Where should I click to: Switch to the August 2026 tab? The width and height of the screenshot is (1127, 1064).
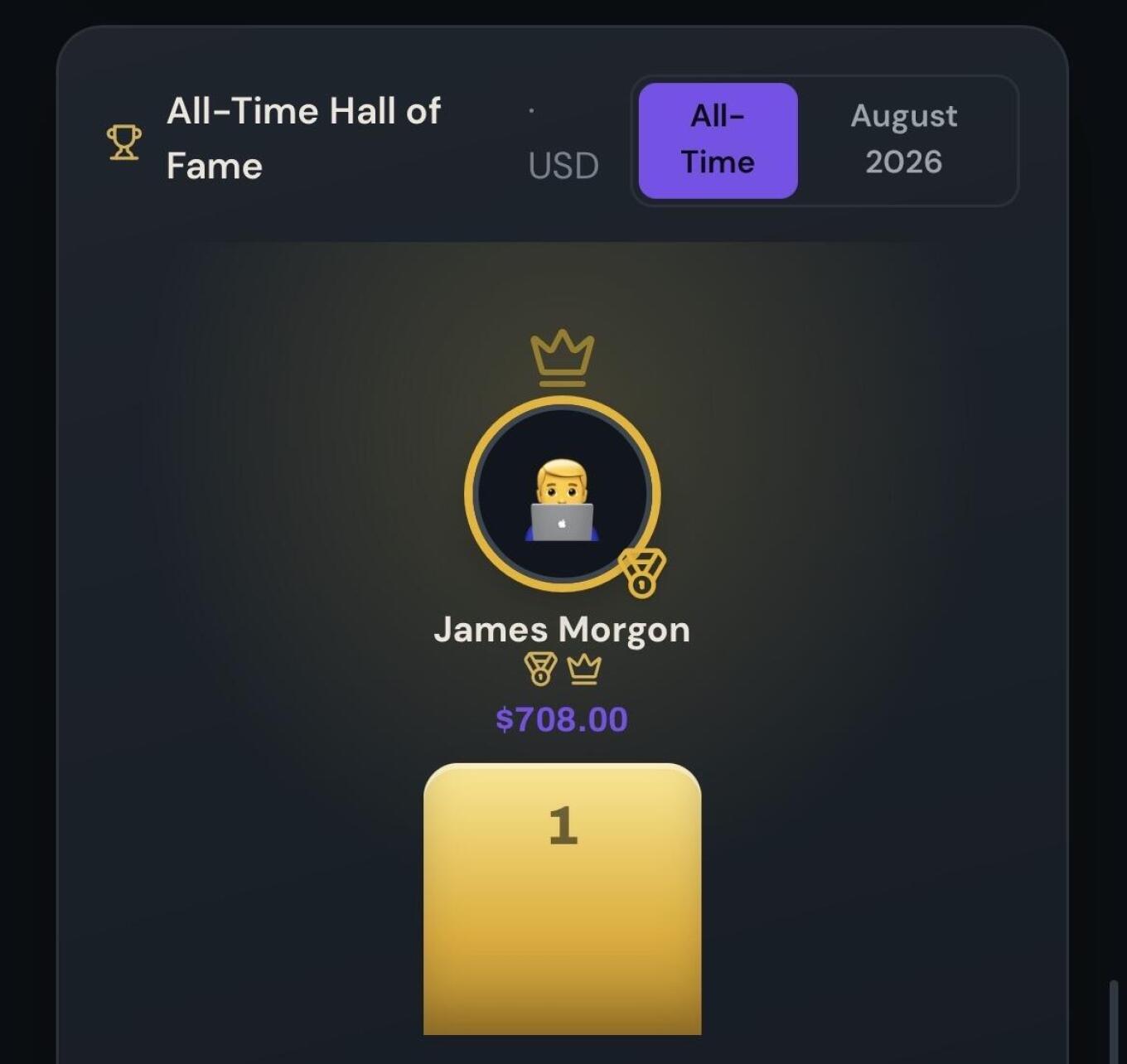903,140
